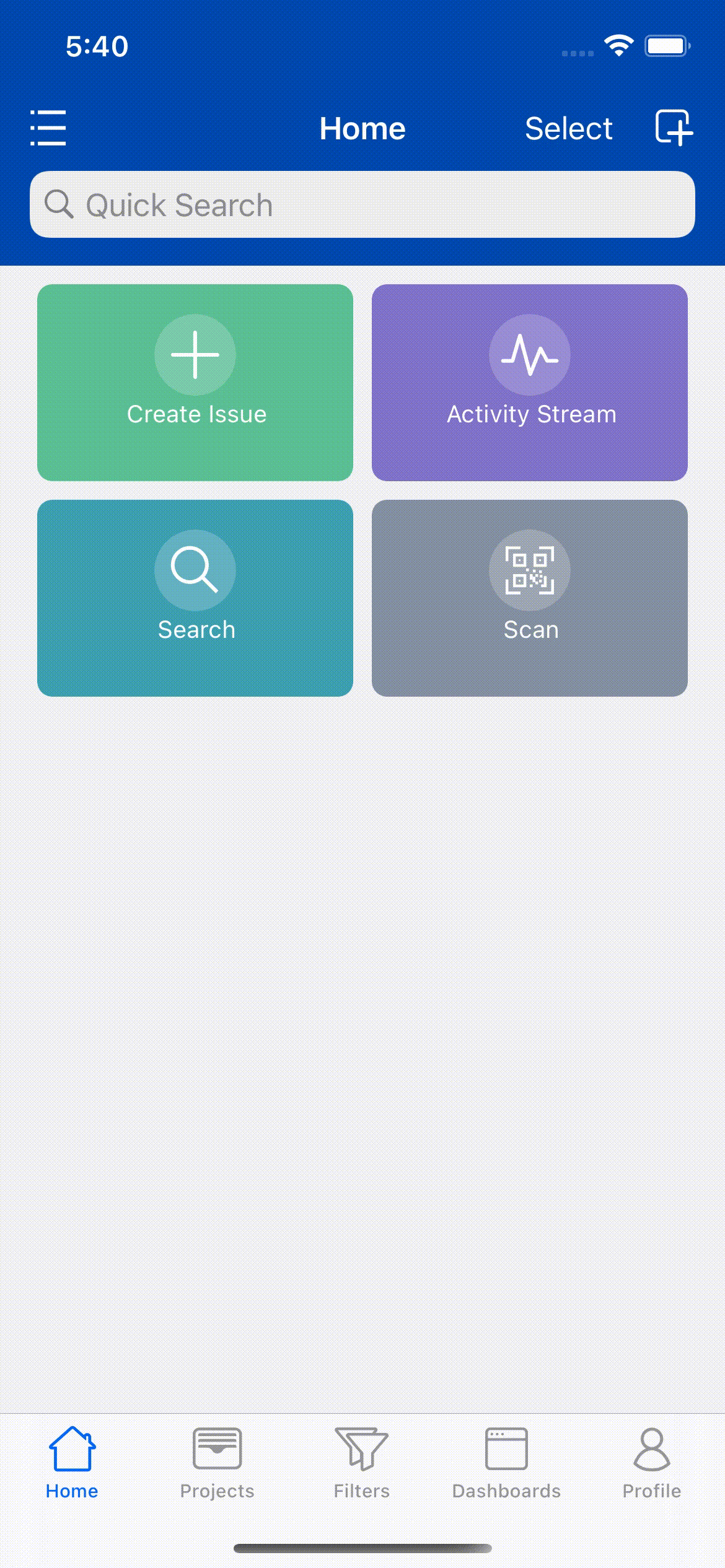Switch to the Dashboards tab
Screen dimensions: 725x1568
tap(506, 1463)
